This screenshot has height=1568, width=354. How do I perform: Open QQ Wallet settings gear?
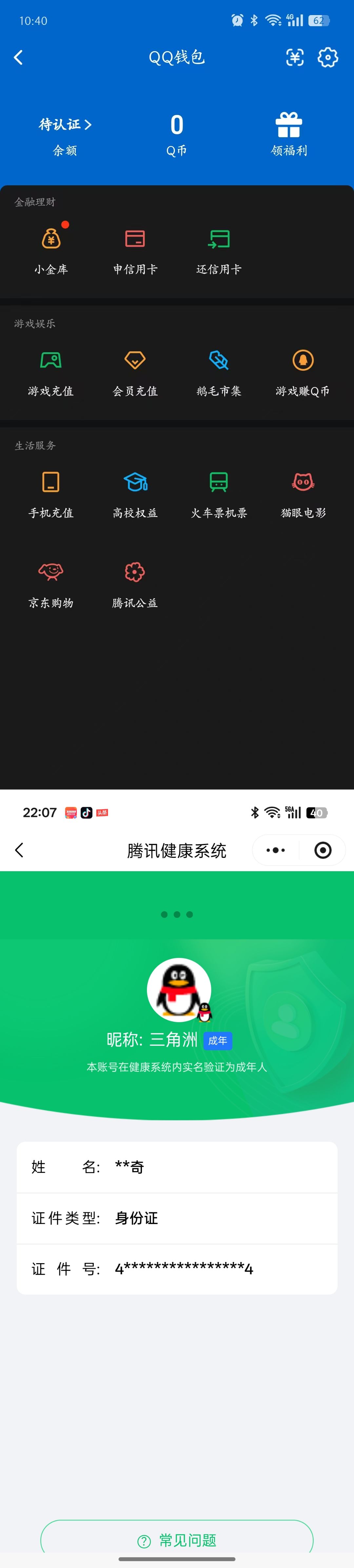click(x=328, y=57)
